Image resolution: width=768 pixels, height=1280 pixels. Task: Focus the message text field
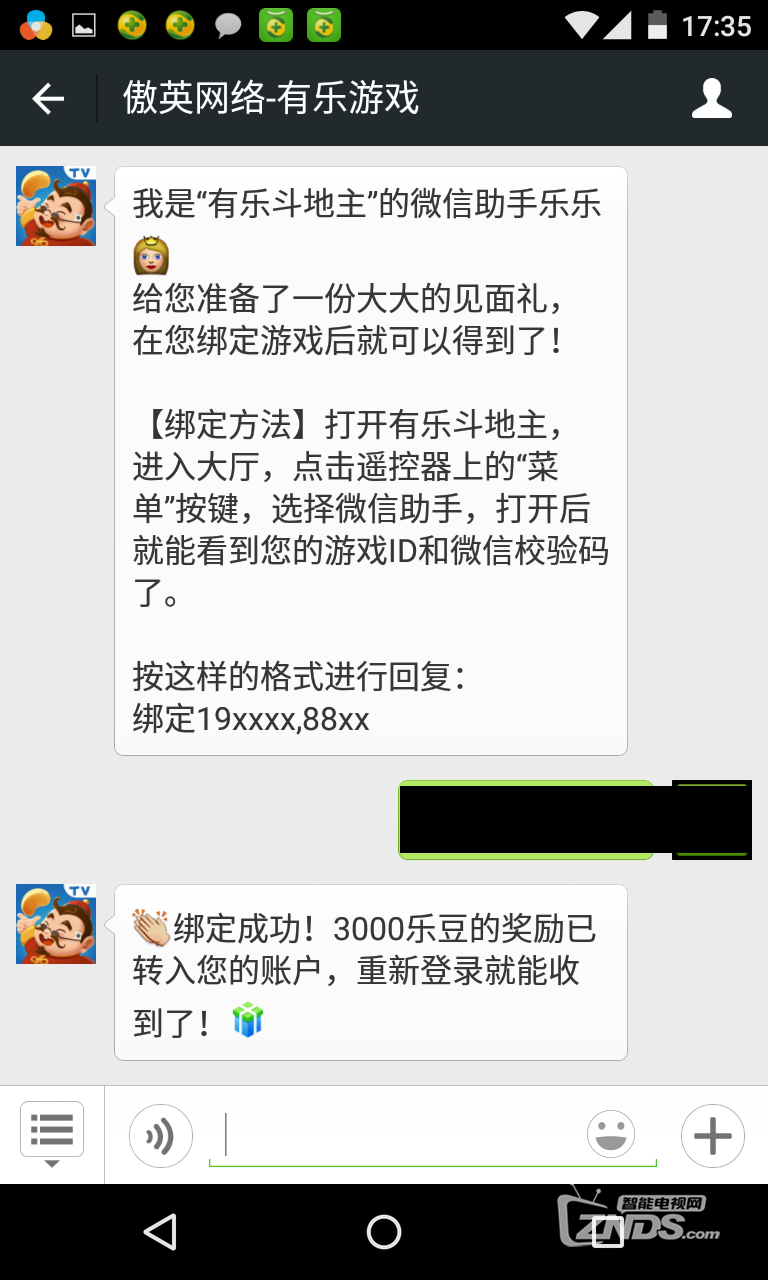pos(400,1136)
